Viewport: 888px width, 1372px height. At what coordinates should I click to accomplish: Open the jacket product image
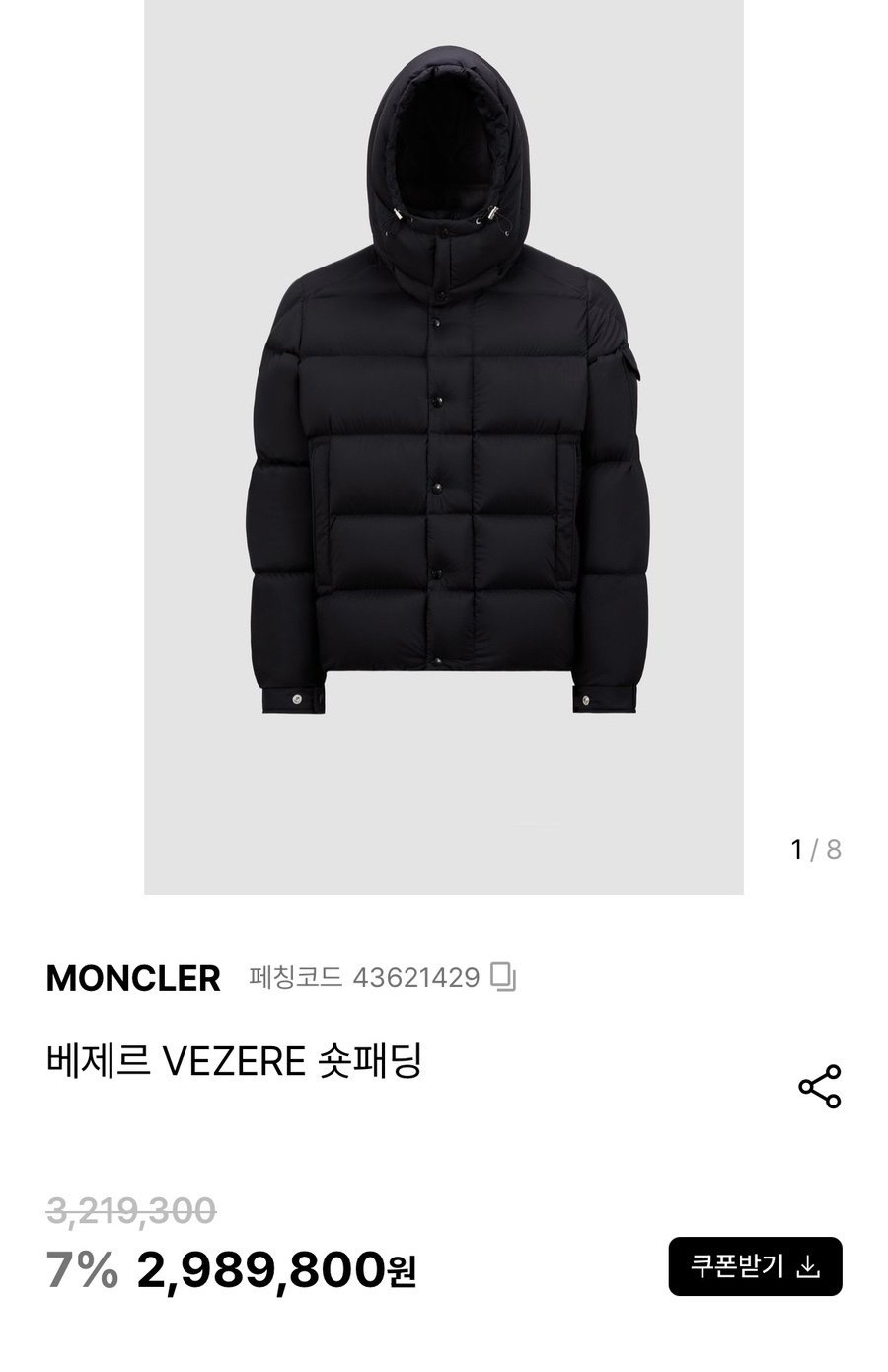[444, 447]
